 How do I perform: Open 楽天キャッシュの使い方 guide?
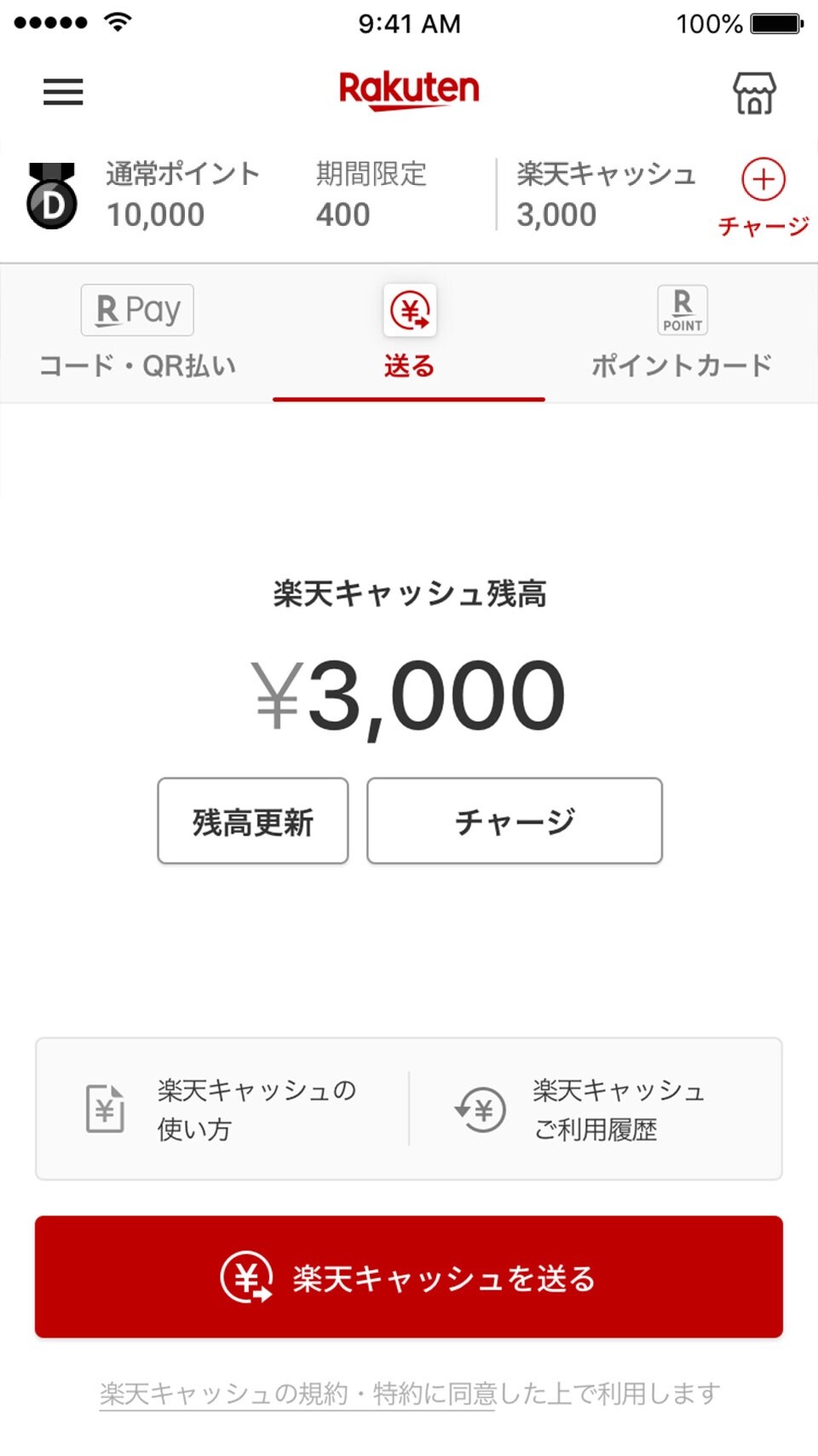(223, 1109)
